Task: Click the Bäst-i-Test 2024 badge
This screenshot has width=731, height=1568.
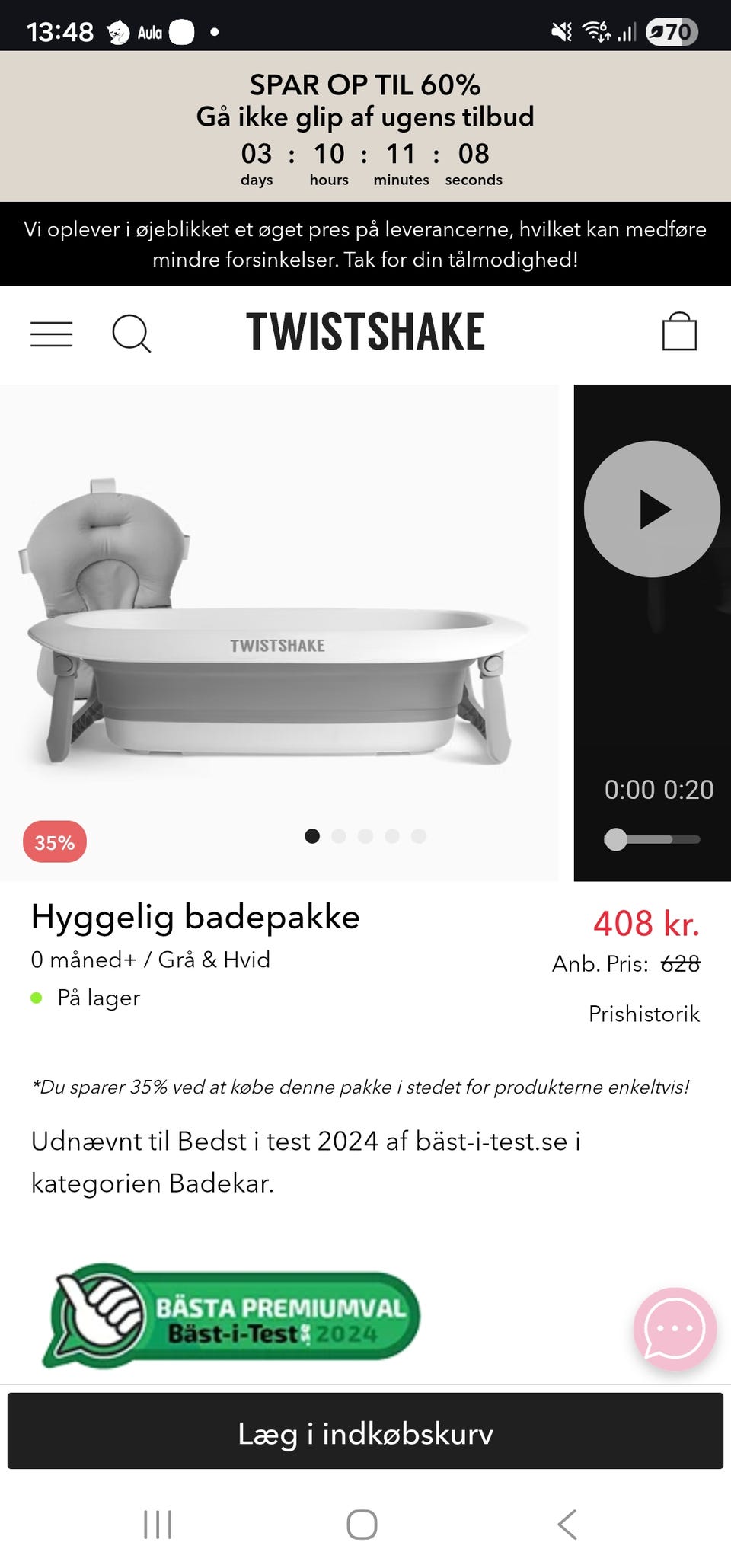Action: pyautogui.click(x=228, y=1312)
